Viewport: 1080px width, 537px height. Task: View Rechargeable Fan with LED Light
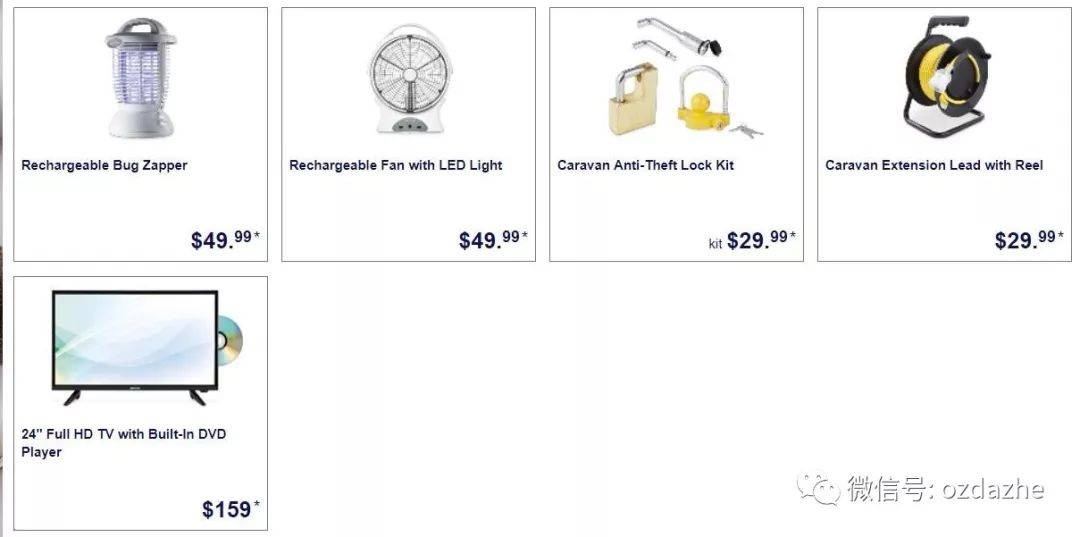click(408, 135)
